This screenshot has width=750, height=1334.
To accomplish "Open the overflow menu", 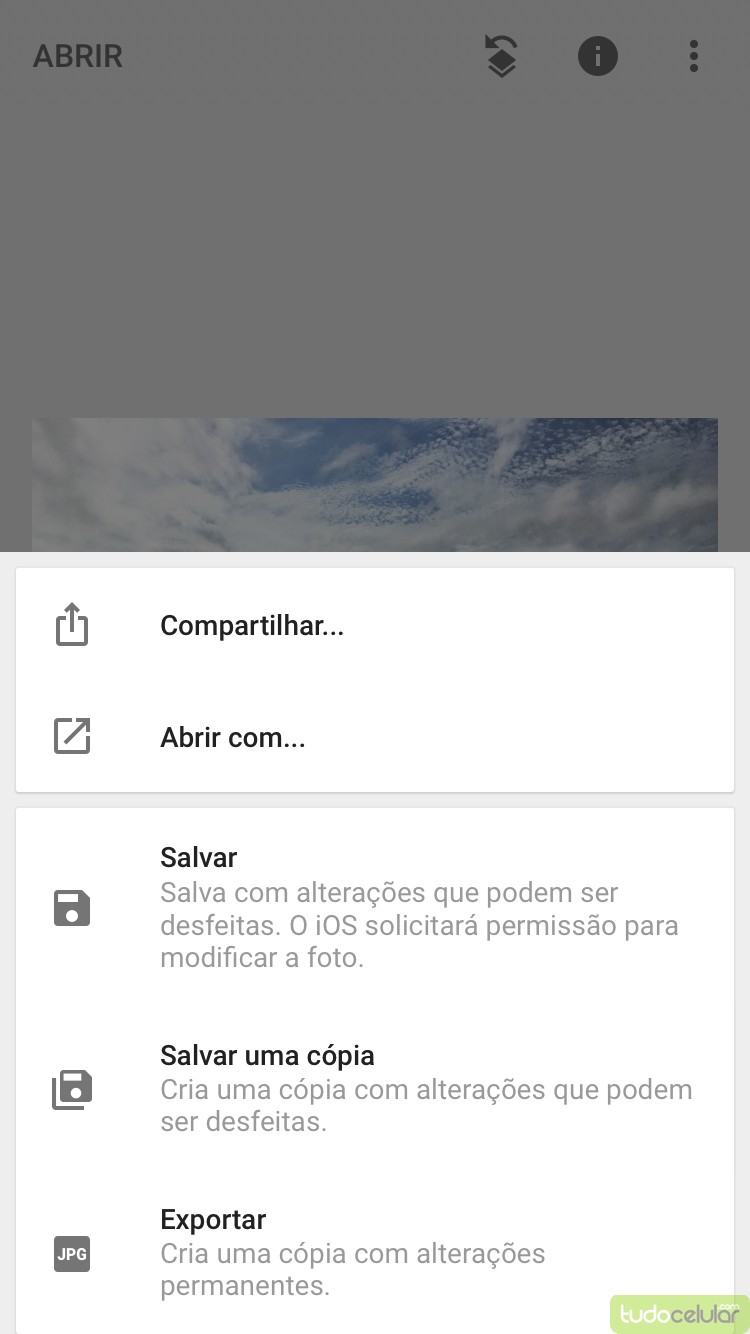I will tap(693, 56).
